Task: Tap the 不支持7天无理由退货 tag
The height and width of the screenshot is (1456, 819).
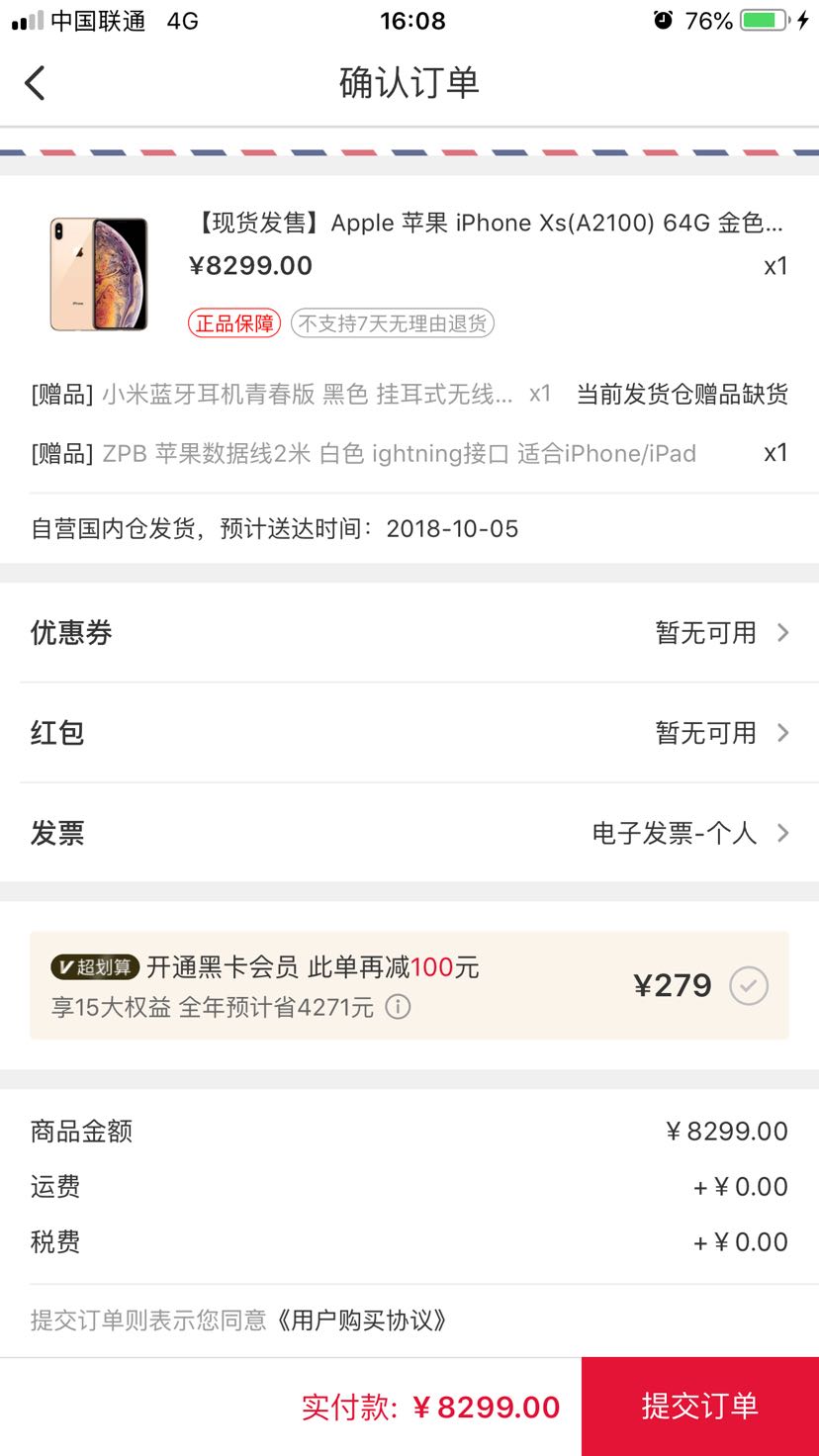Action: pyautogui.click(x=392, y=323)
